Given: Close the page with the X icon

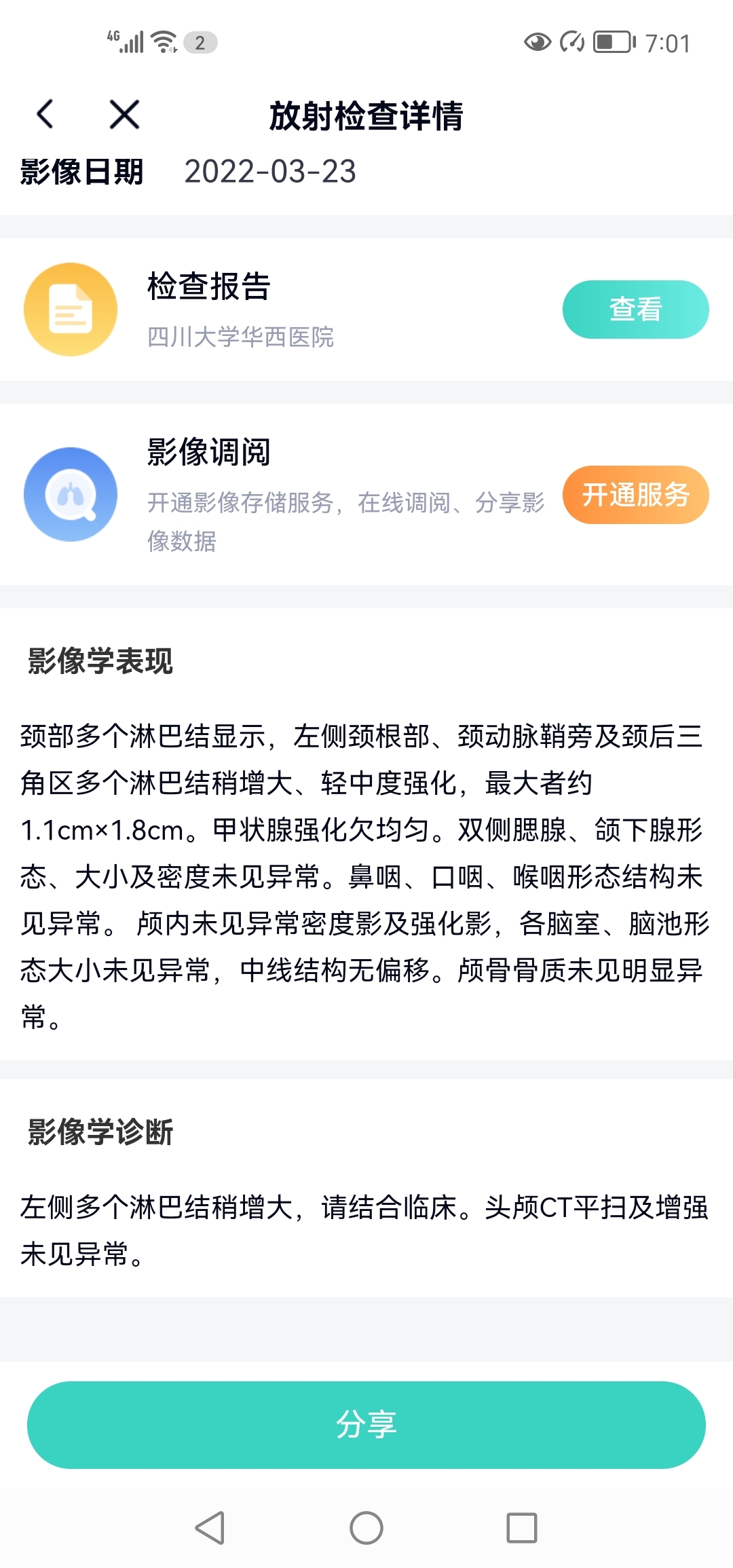Looking at the screenshot, I should click(125, 114).
